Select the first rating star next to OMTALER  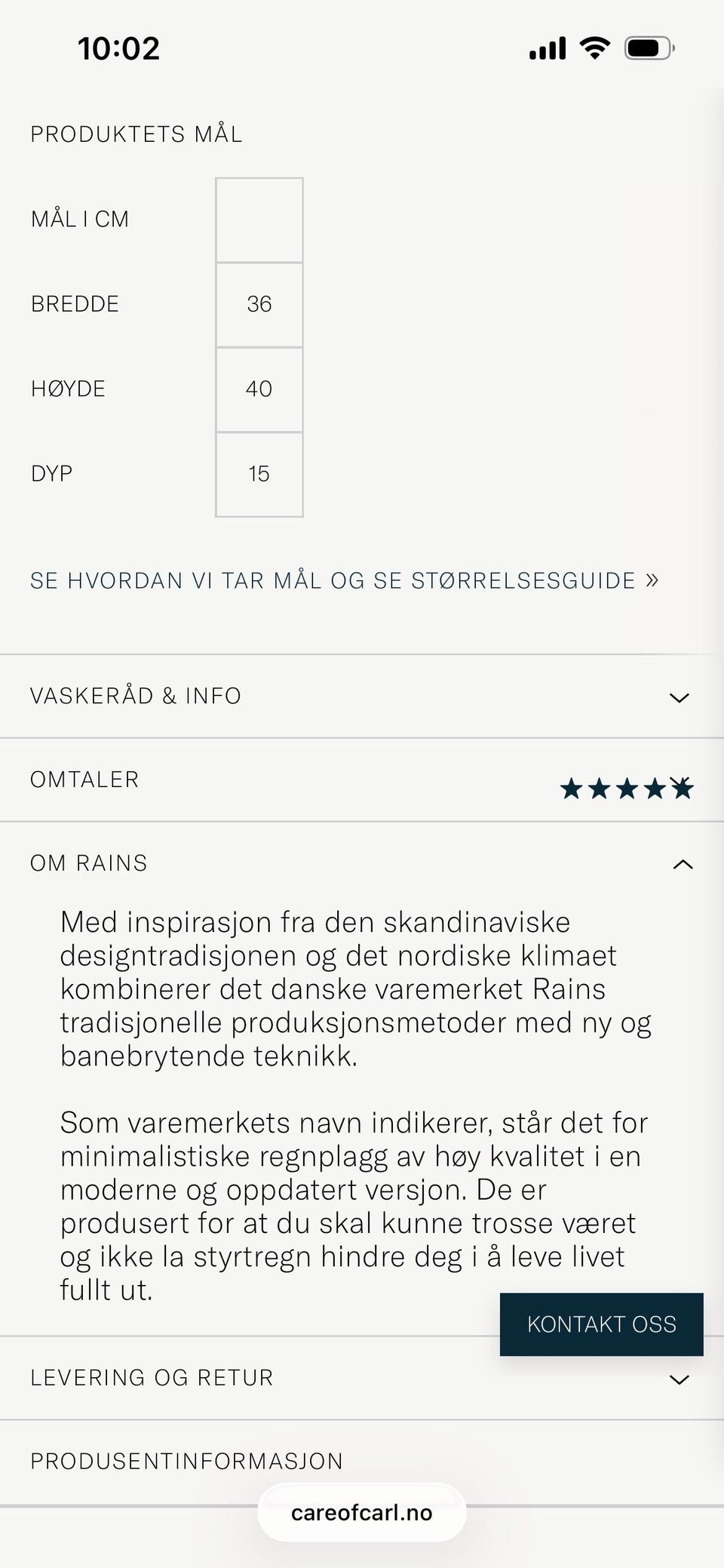(x=570, y=788)
